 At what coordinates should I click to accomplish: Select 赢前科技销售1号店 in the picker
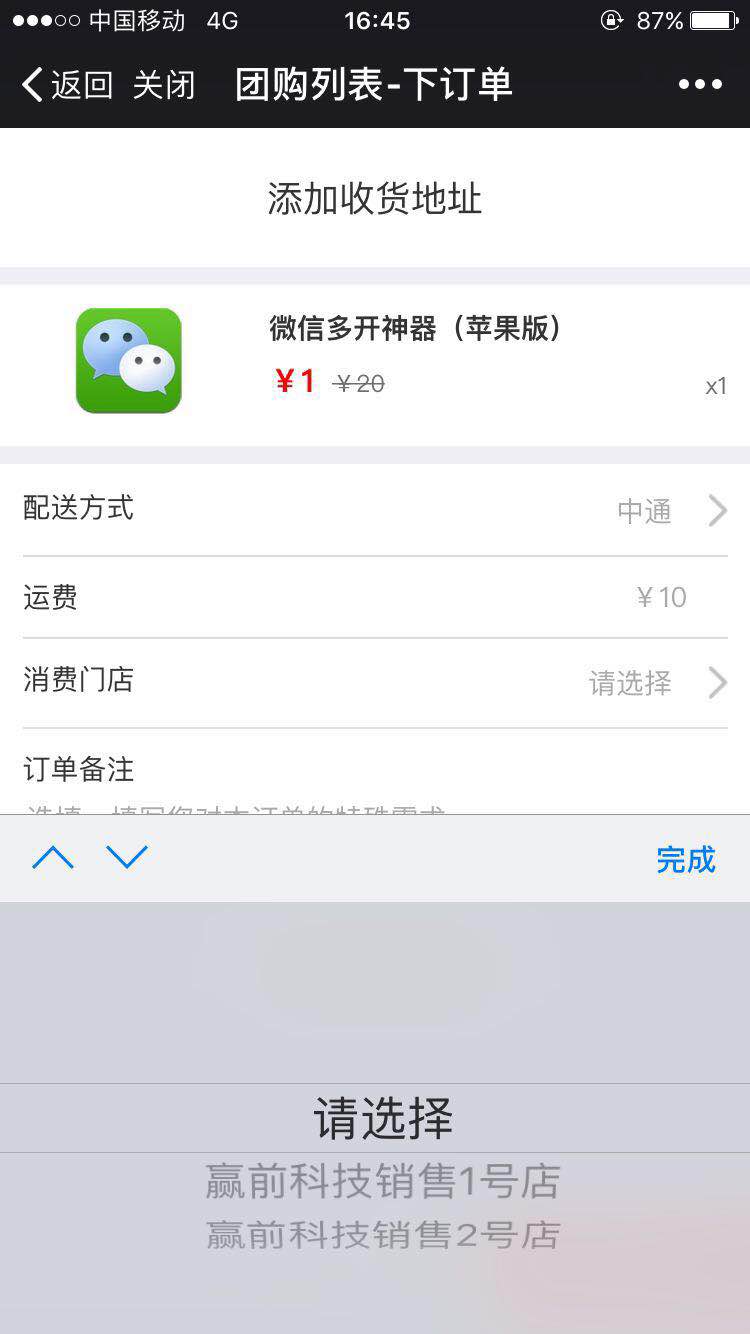(383, 1182)
